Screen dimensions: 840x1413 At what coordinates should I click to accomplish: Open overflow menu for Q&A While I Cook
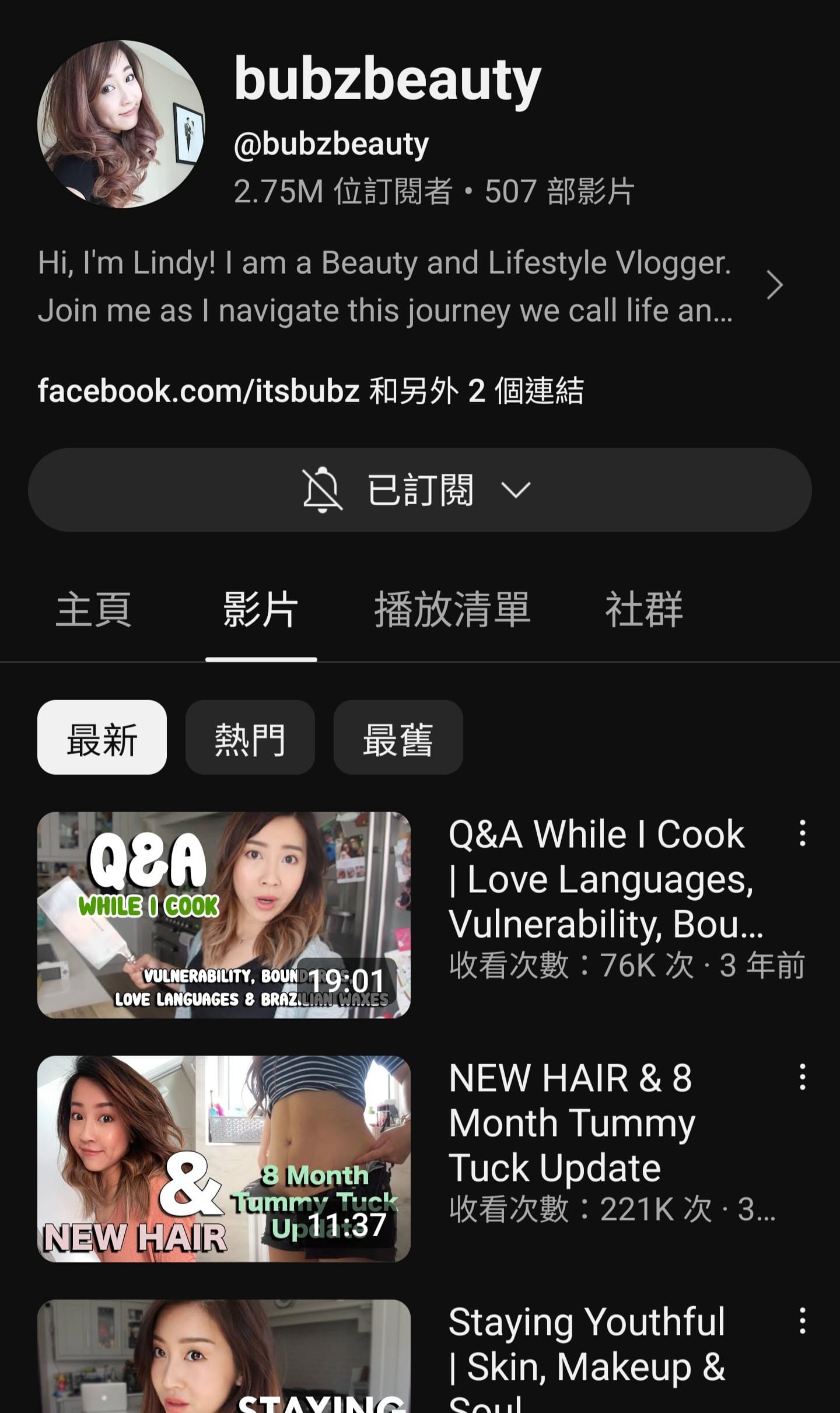pos(803,833)
